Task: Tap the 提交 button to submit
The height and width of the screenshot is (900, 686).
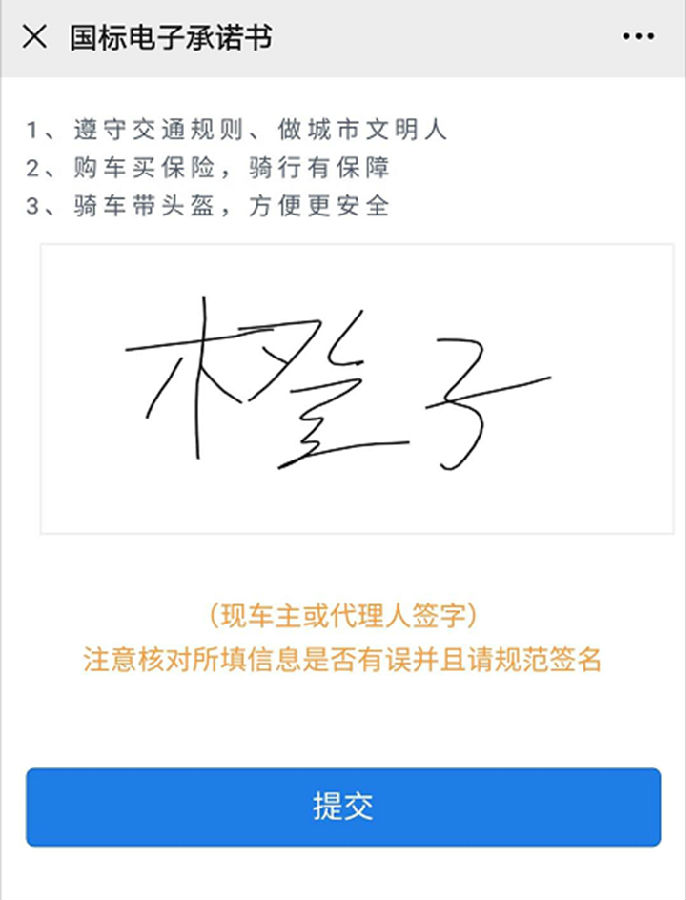Action: pyautogui.click(x=343, y=807)
